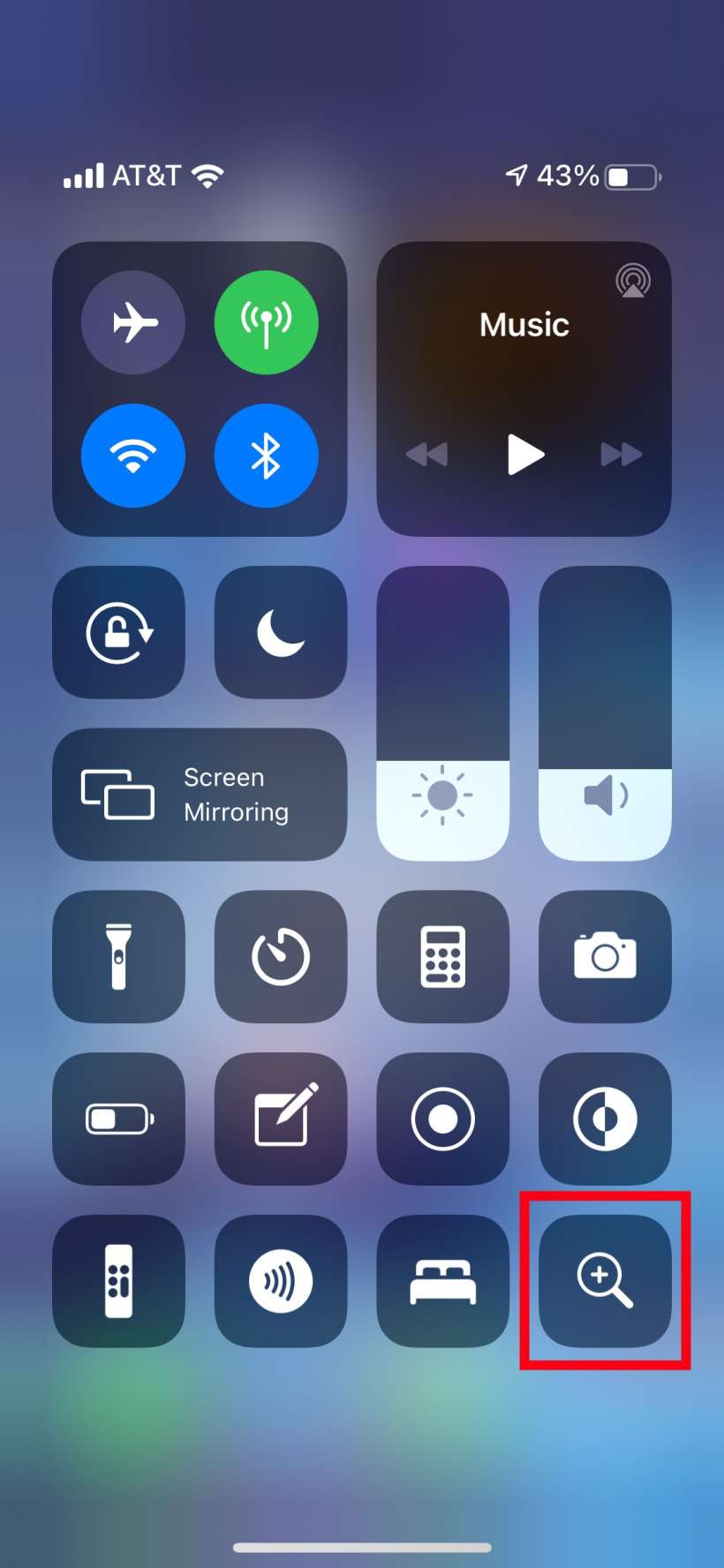
Task: Open Screen Mirroring
Action: point(200,795)
